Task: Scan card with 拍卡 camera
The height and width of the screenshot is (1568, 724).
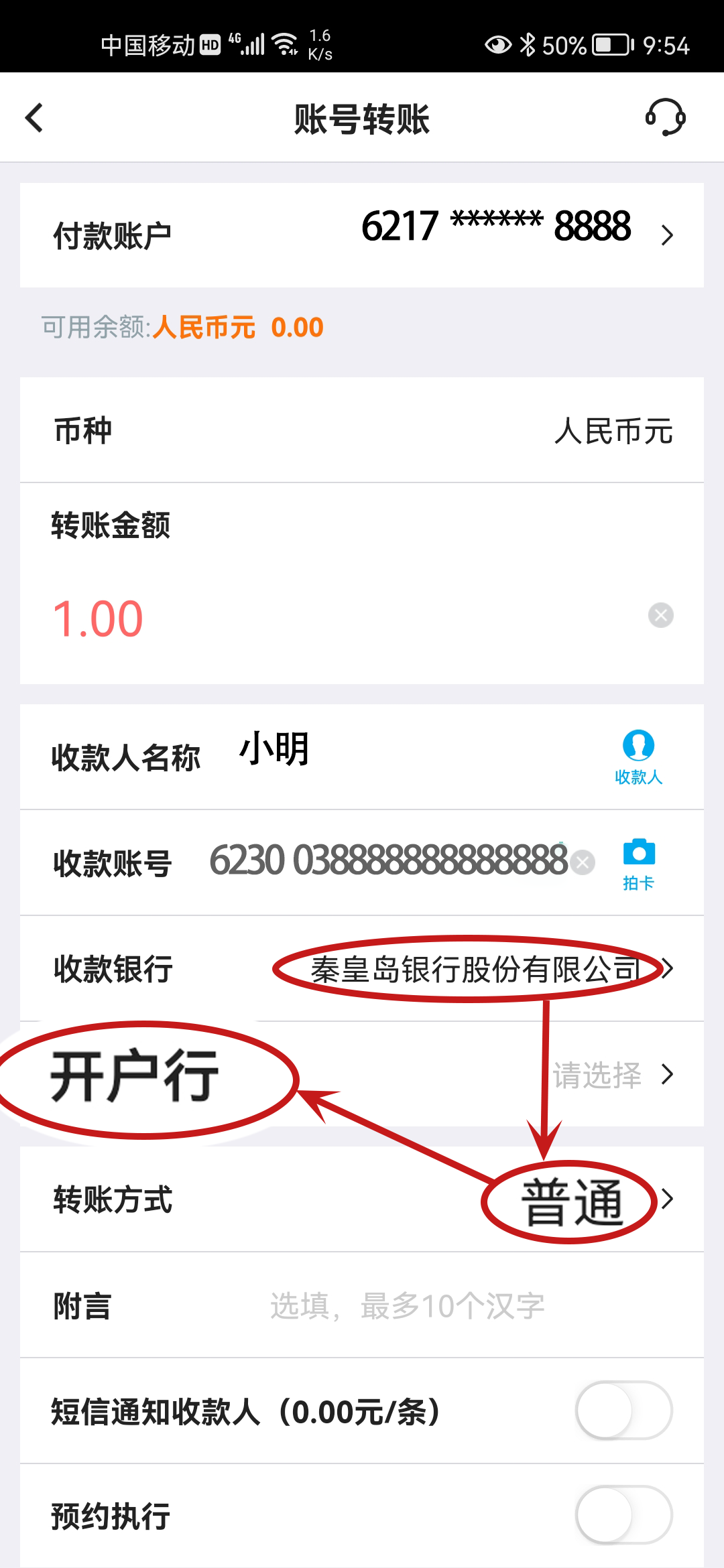Action: 638,863
